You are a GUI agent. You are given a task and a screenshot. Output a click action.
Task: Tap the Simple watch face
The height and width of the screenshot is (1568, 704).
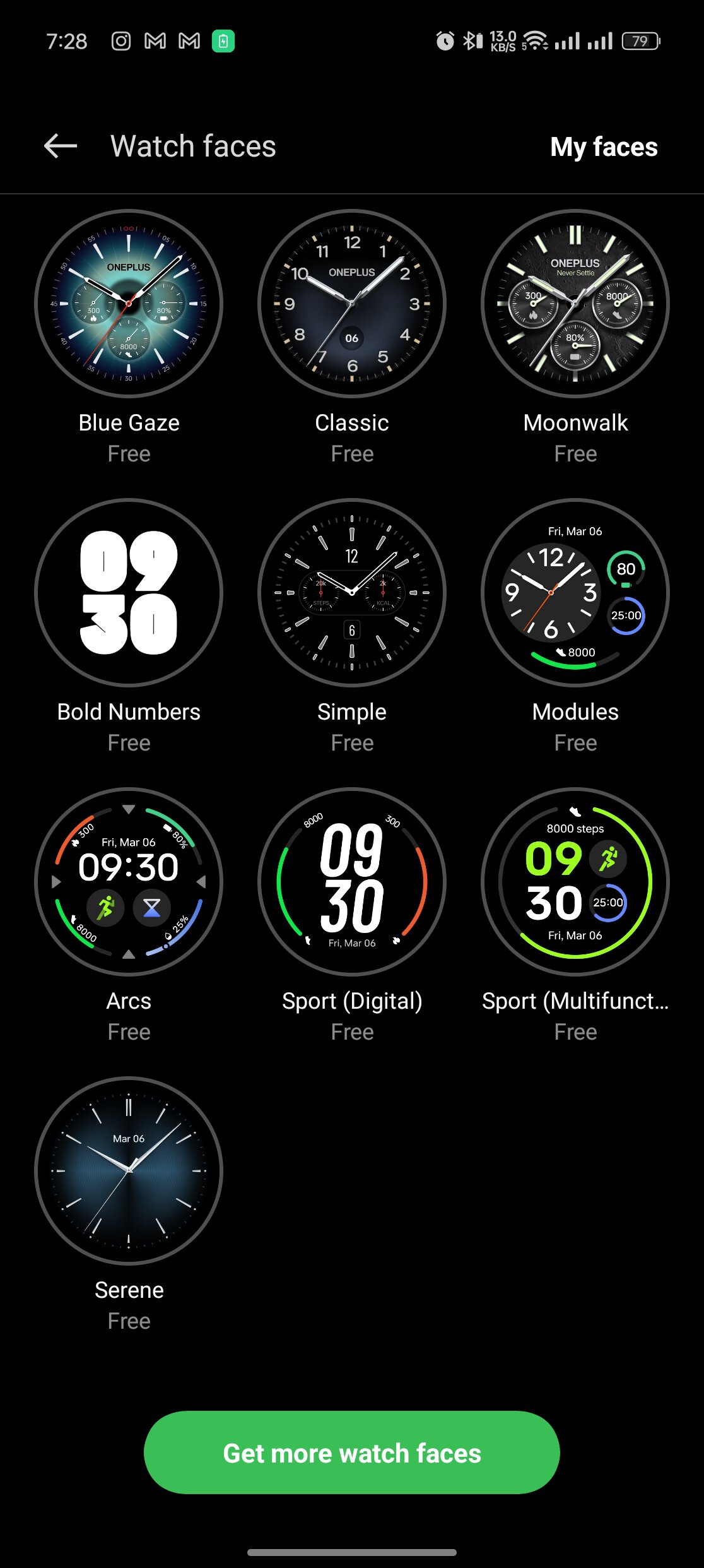coord(352,593)
